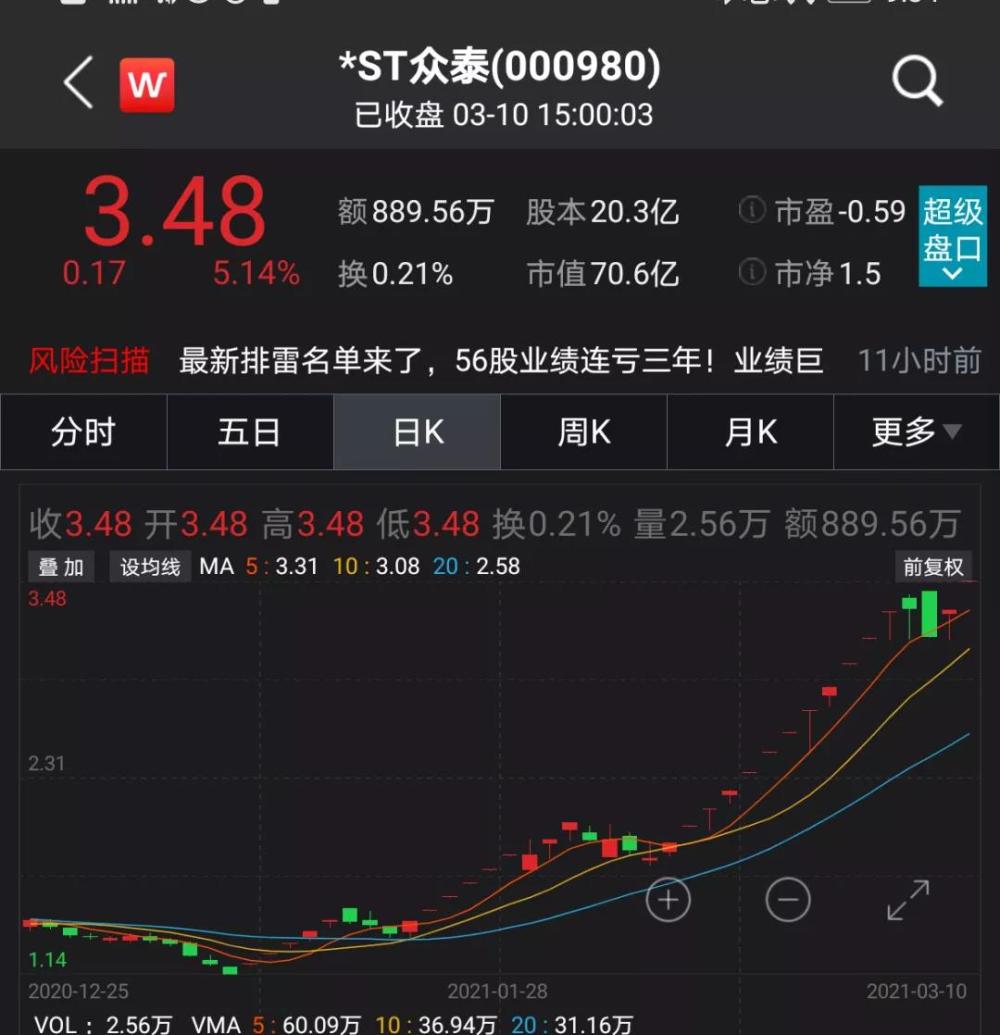Open 设均线 moving average settings
The height and width of the screenshot is (1035, 1000).
tap(150, 567)
